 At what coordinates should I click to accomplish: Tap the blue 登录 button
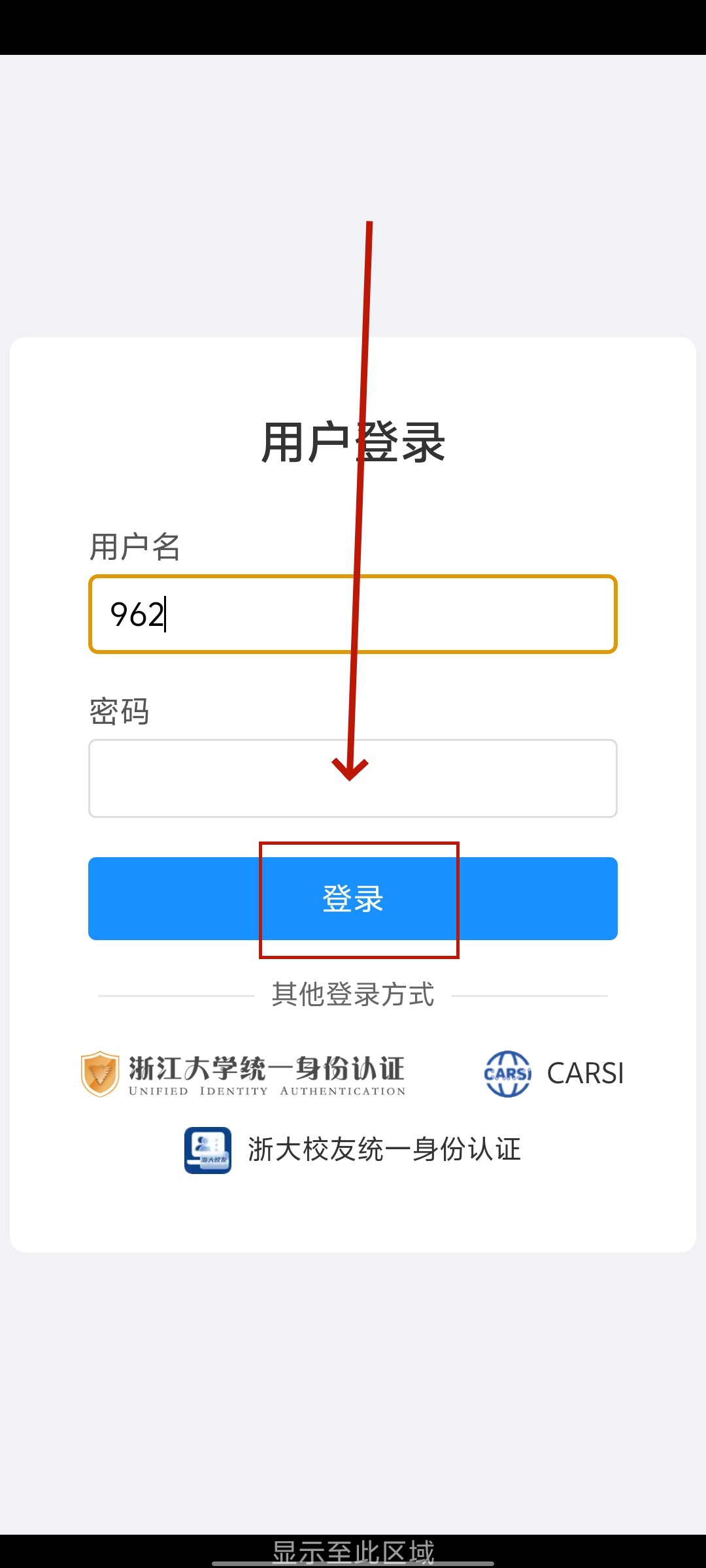coord(353,899)
